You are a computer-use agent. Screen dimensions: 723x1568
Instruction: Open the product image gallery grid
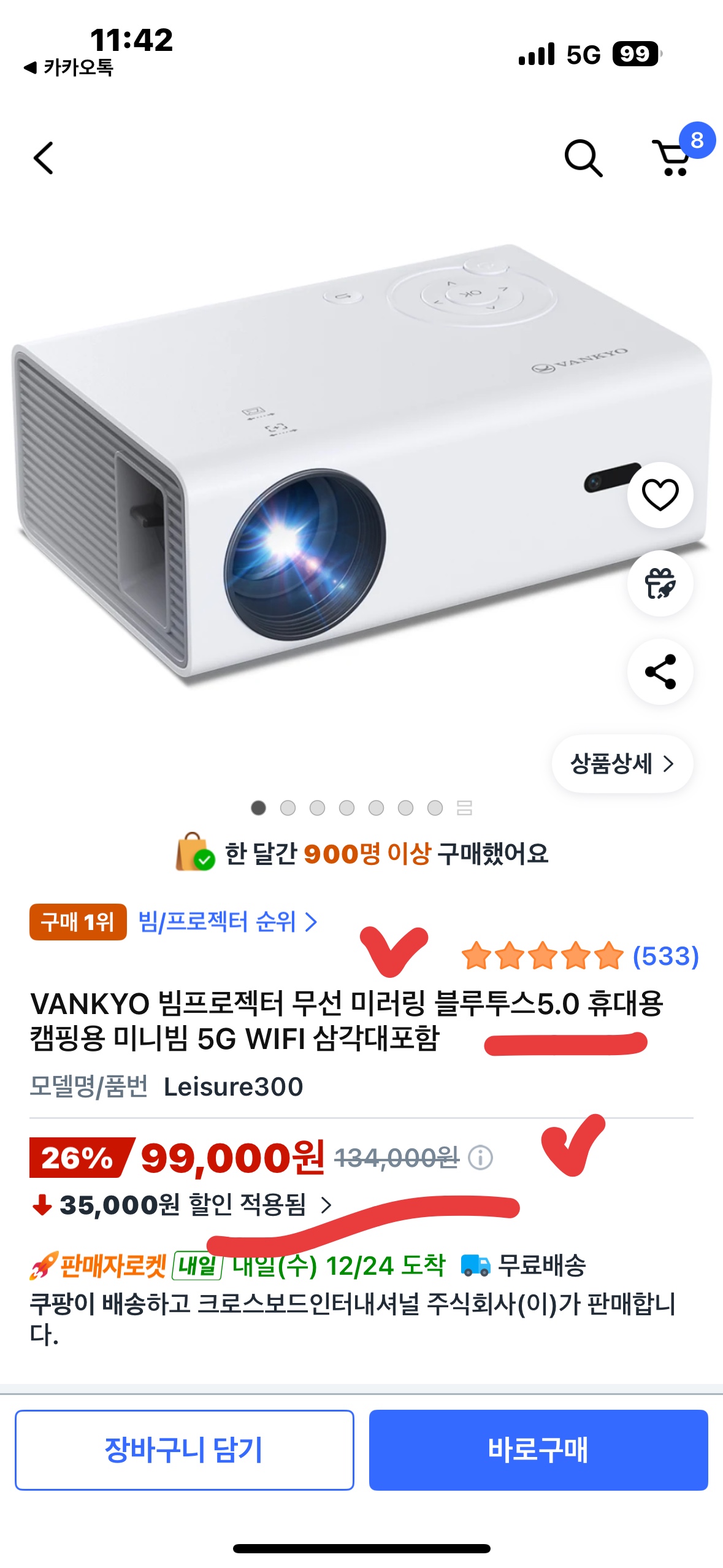(x=464, y=808)
